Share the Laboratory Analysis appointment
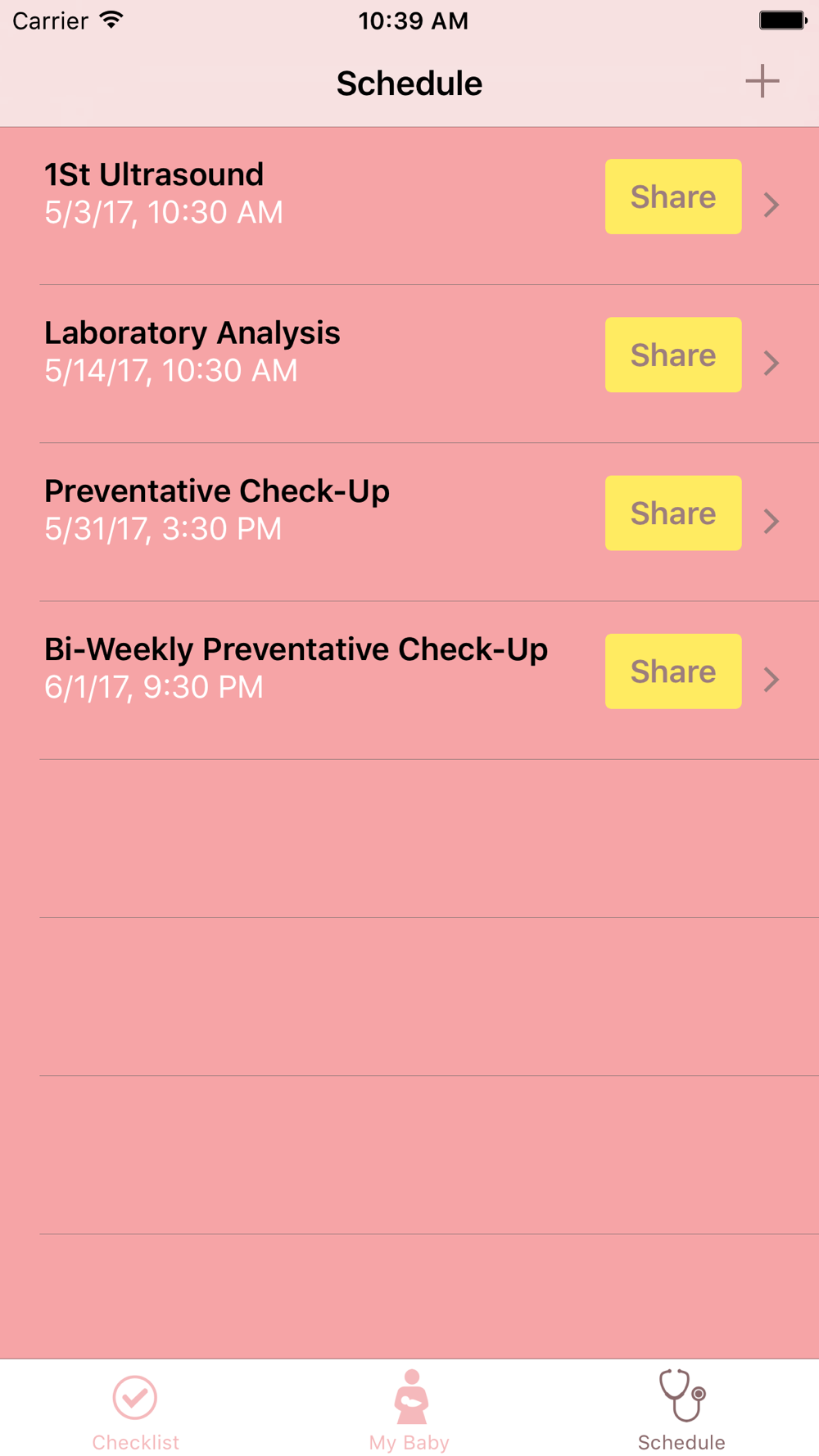This screenshot has width=819, height=1456. coord(673,355)
